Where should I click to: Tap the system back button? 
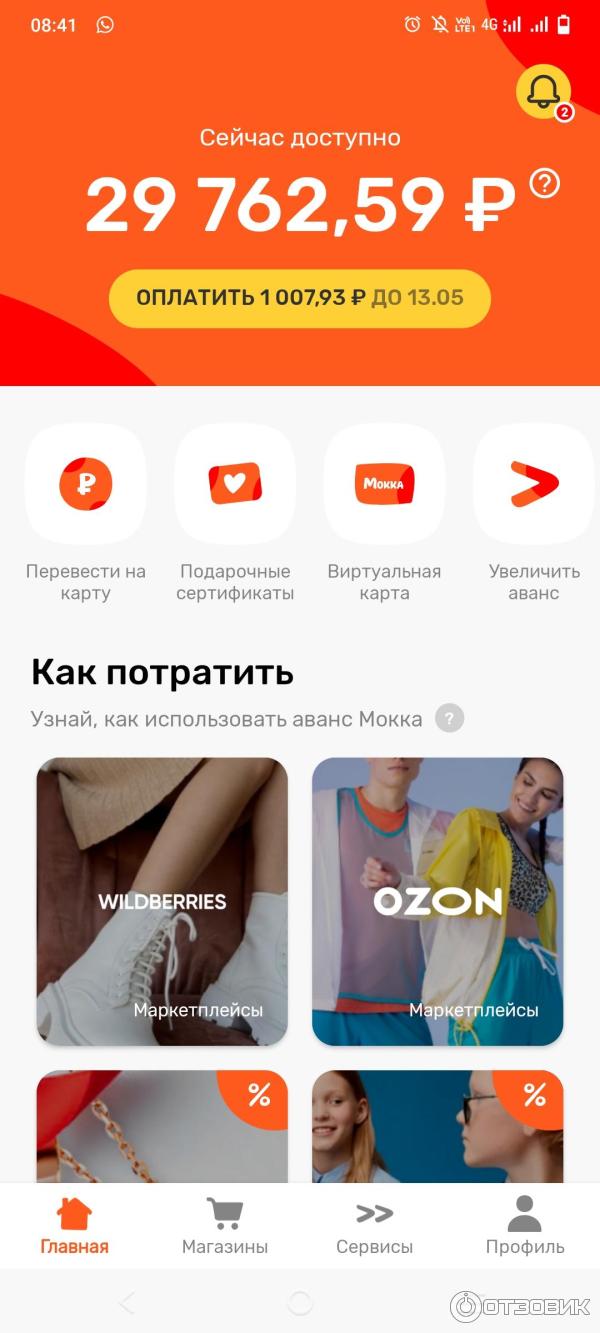(x=127, y=1302)
